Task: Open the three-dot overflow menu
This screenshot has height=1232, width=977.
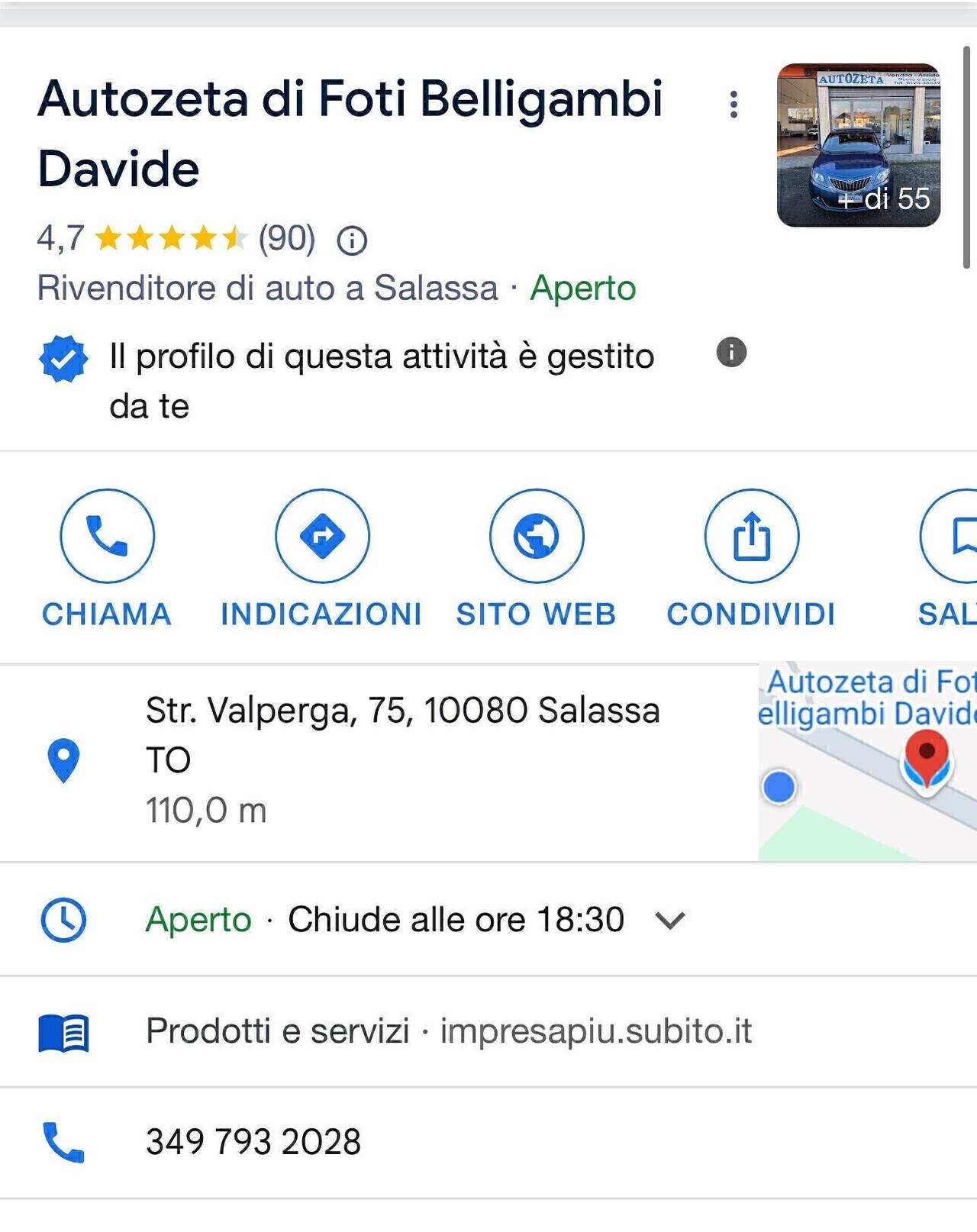Action: (x=734, y=105)
